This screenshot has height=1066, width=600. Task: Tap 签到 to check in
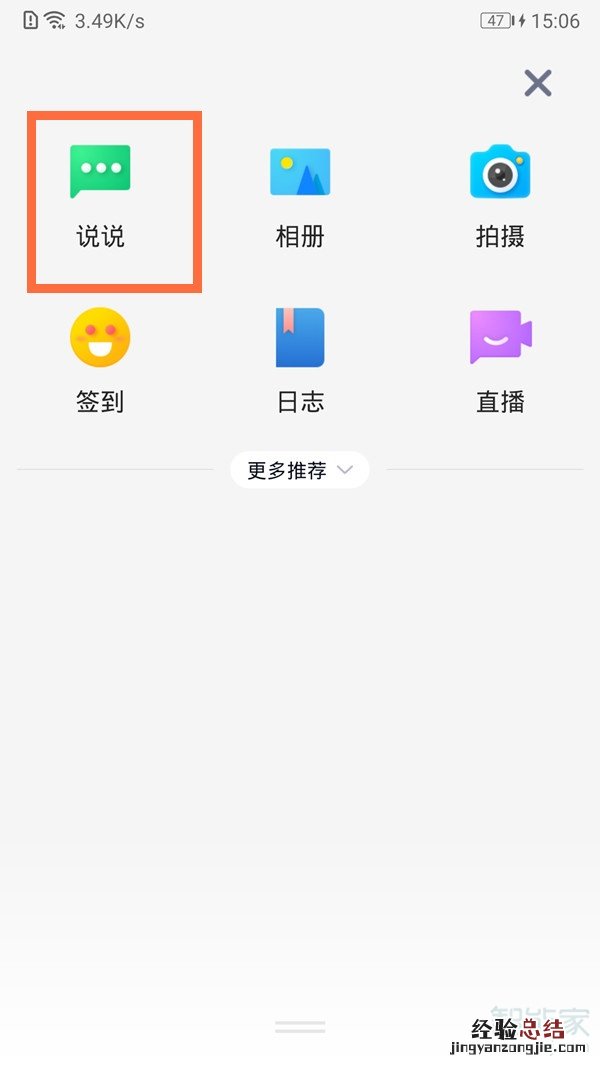coord(100,360)
